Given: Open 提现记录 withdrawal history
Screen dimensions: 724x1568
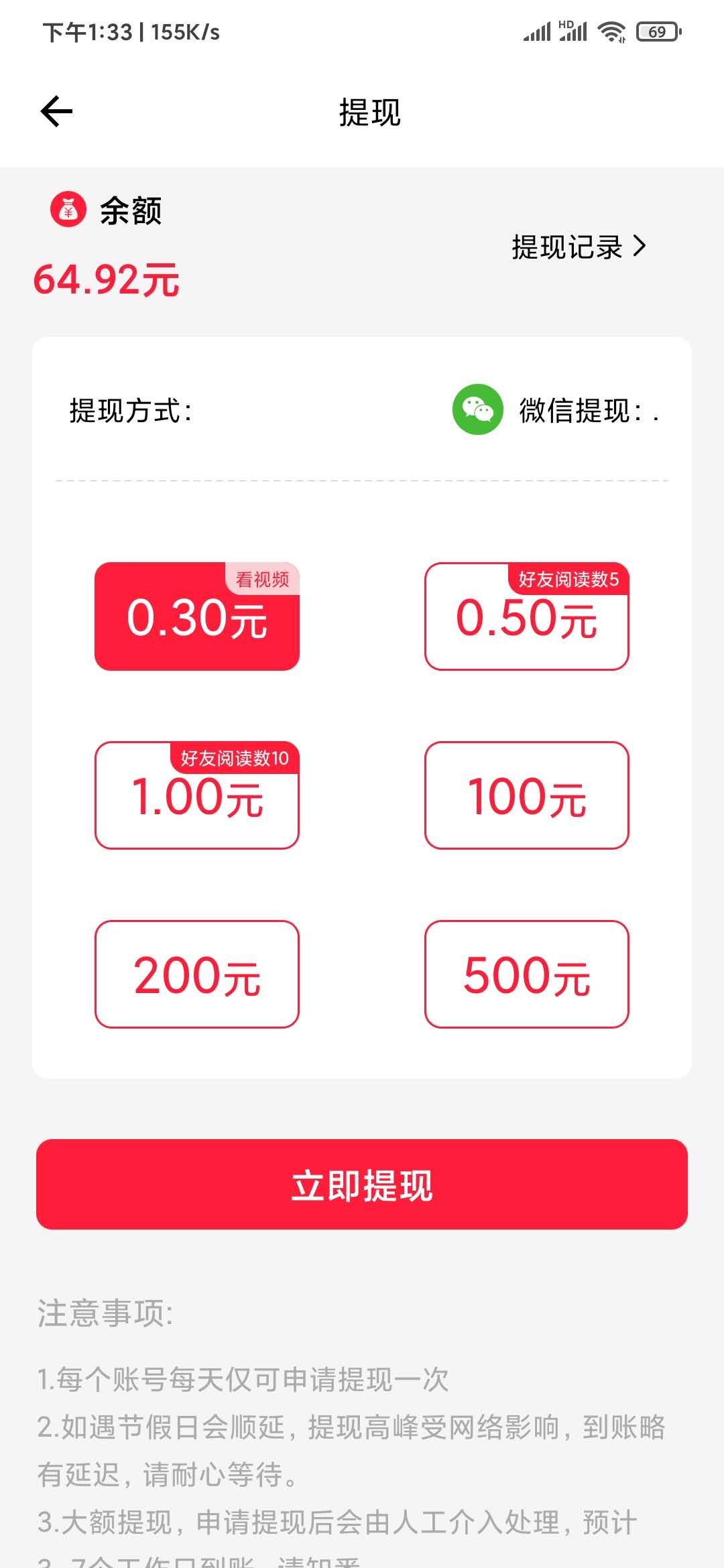Looking at the screenshot, I should (578, 247).
